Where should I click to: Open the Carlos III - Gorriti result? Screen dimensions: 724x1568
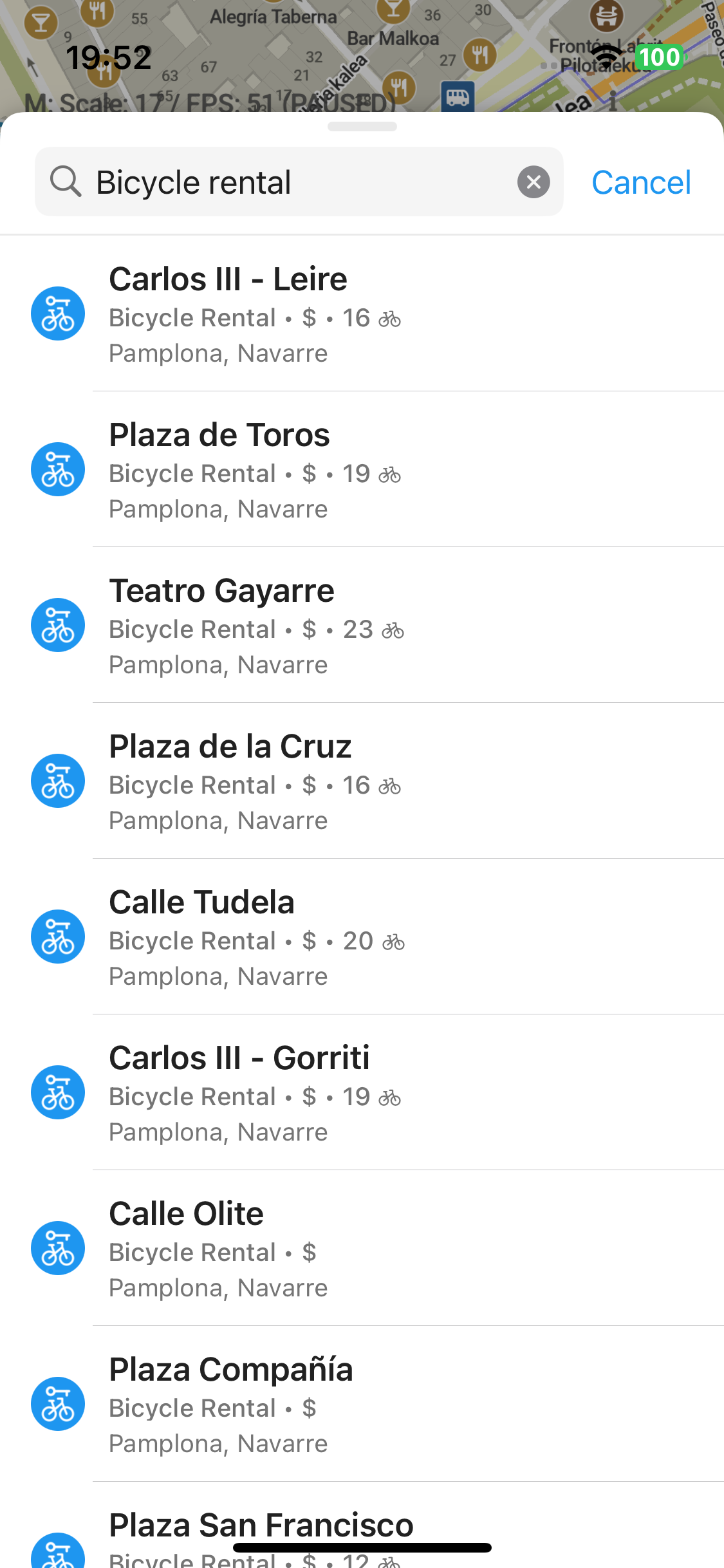tap(360, 1093)
